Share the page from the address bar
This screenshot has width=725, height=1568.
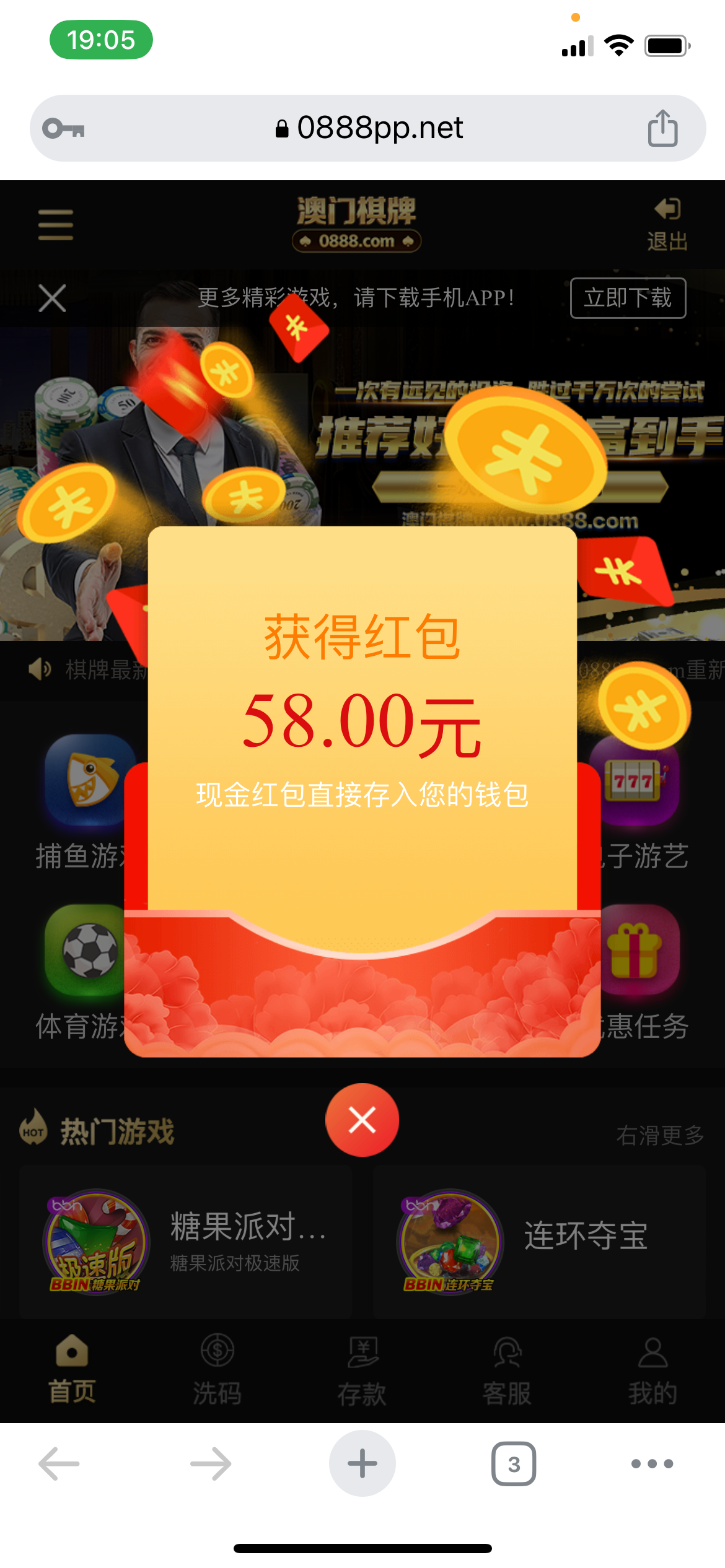[x=662, y=128]
